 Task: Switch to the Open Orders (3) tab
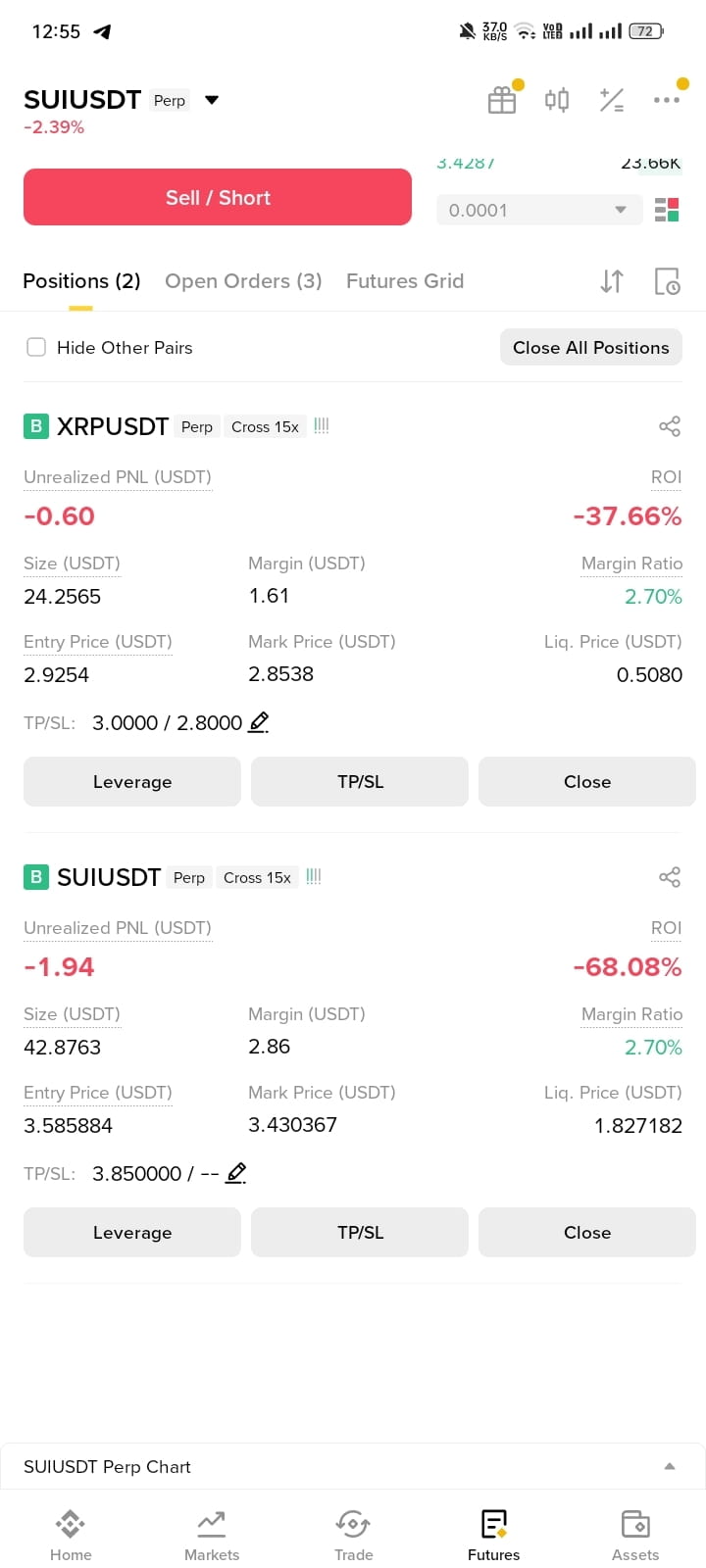coord(243,281)
